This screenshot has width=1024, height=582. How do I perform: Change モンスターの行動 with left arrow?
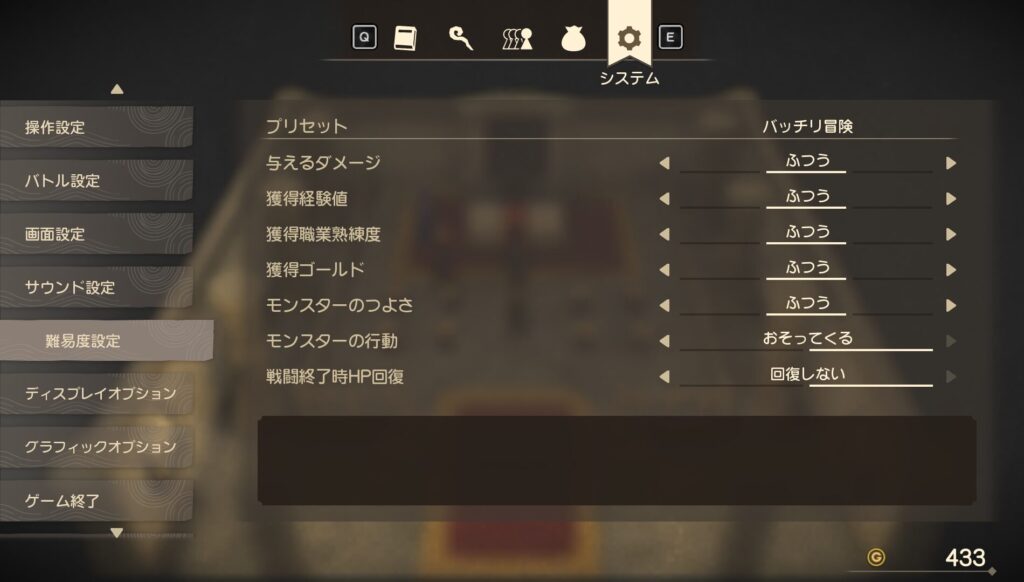coord(664,341)
